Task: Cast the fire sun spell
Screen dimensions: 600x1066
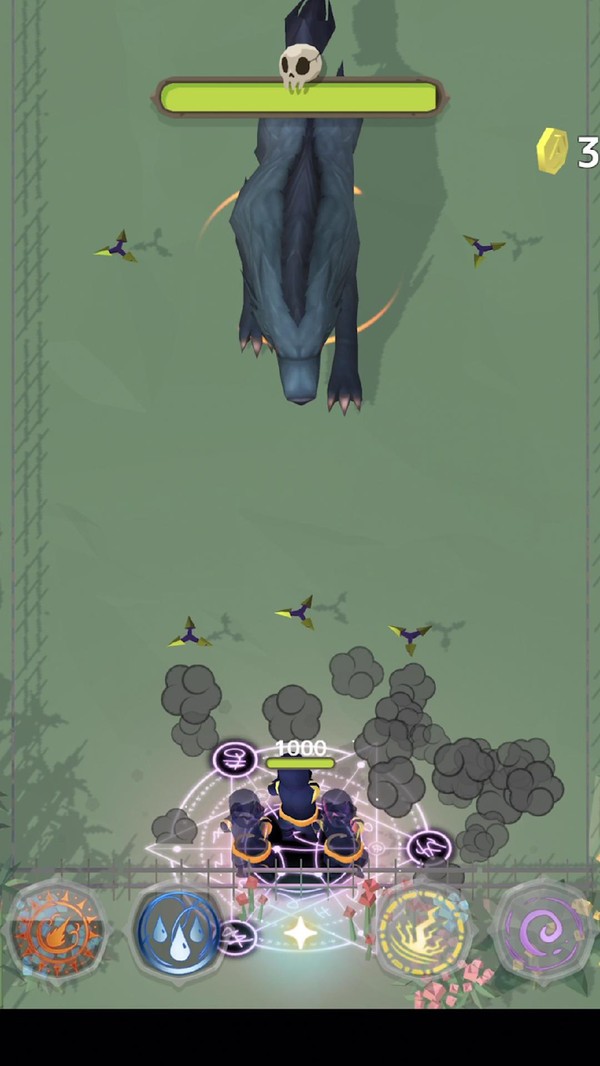Action: [57, 930]
